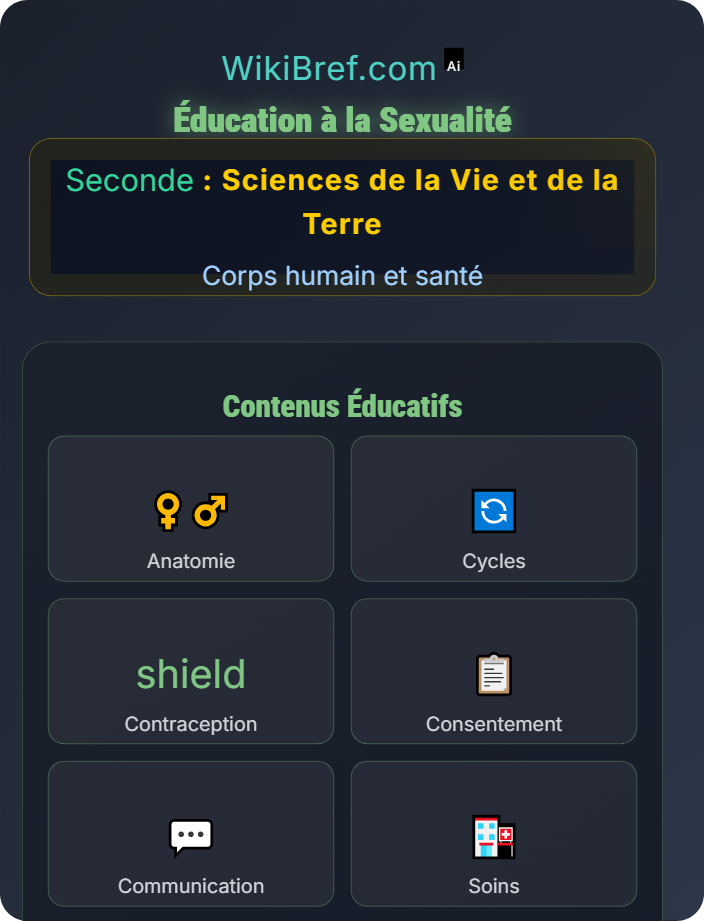View the Consentement card
Viewport: 704px width, 921px height.
[x=494, y=672]
